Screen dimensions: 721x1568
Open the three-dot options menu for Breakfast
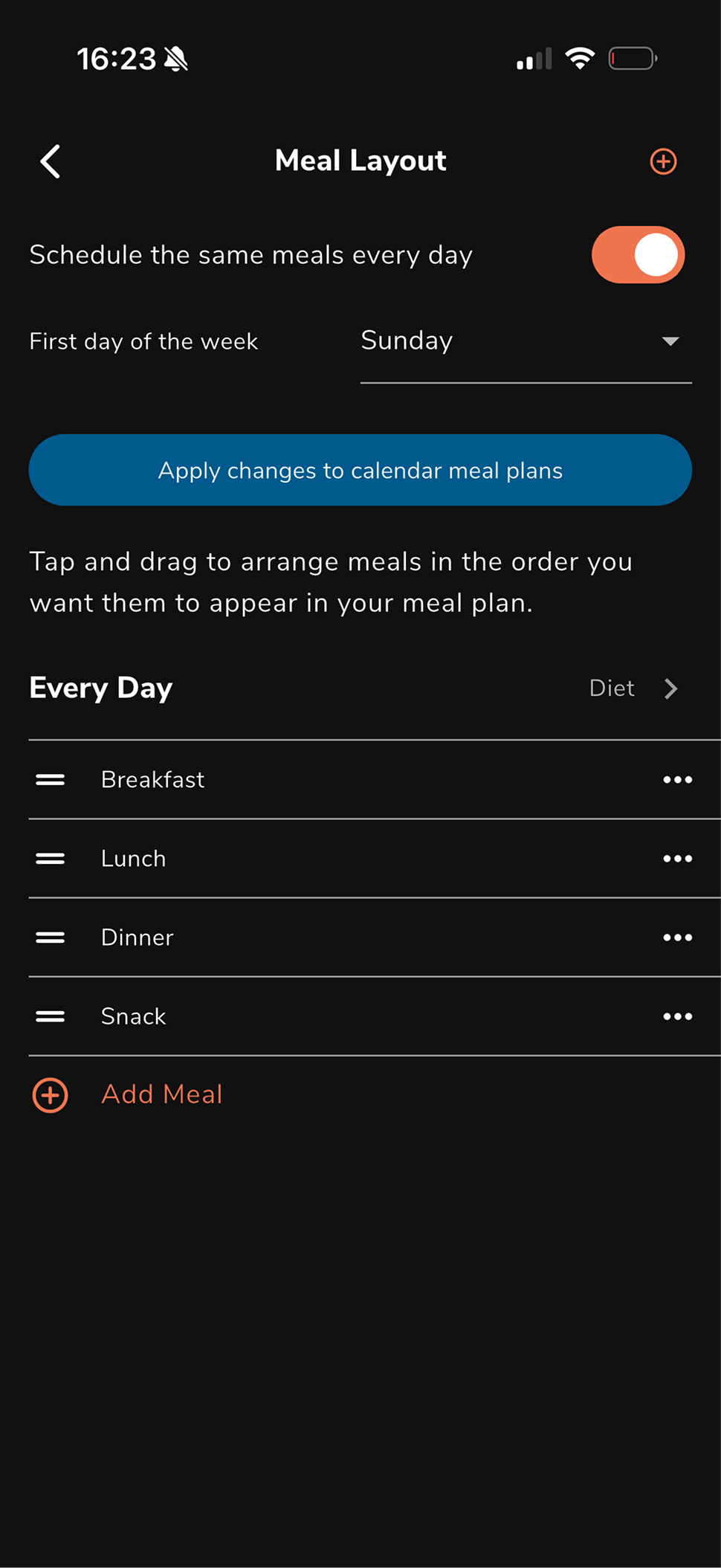point(677,779)
